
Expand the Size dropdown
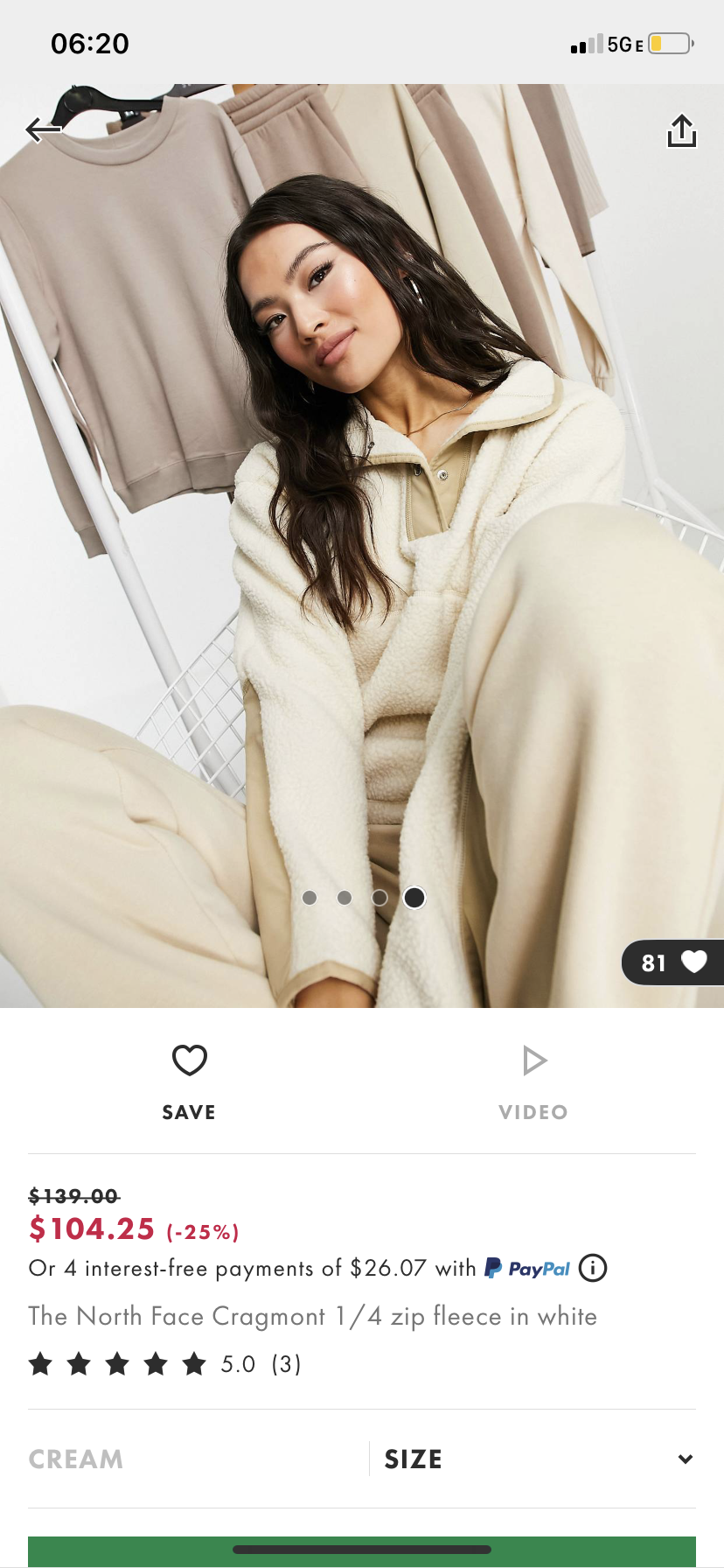533,1459
